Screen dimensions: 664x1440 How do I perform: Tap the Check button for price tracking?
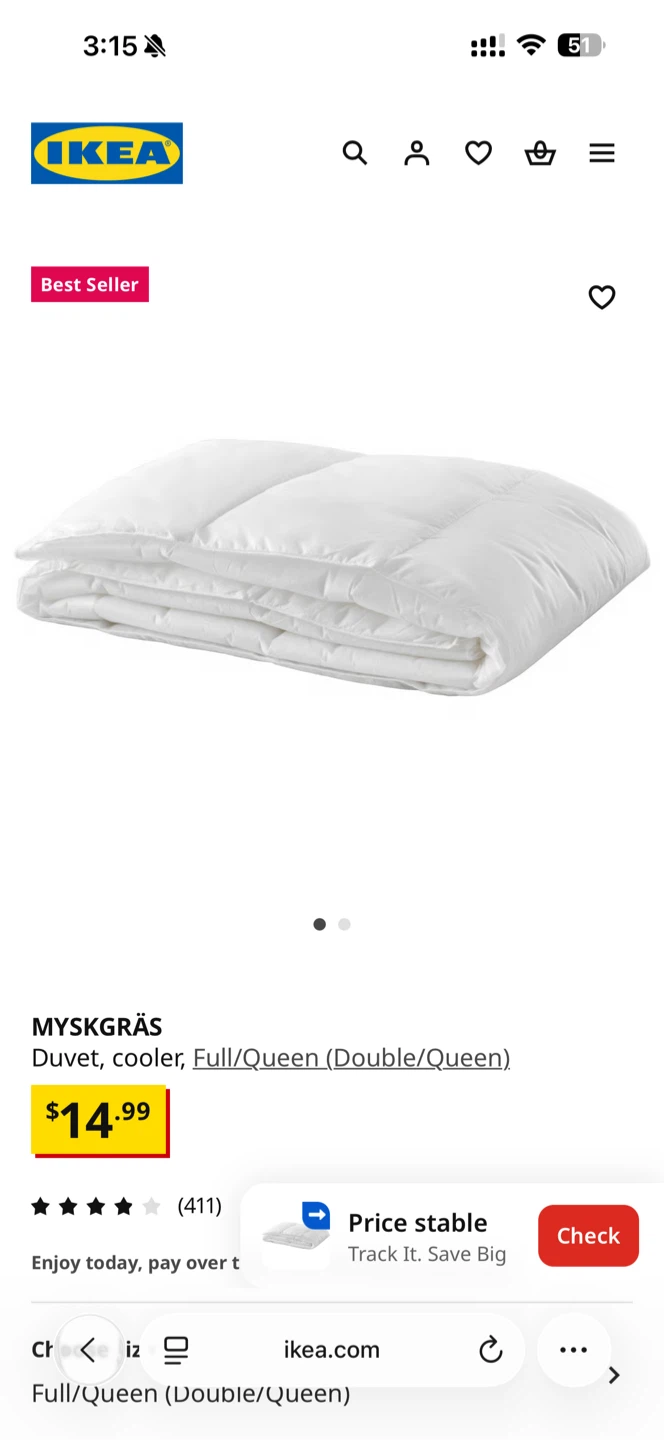point(588,1236)
